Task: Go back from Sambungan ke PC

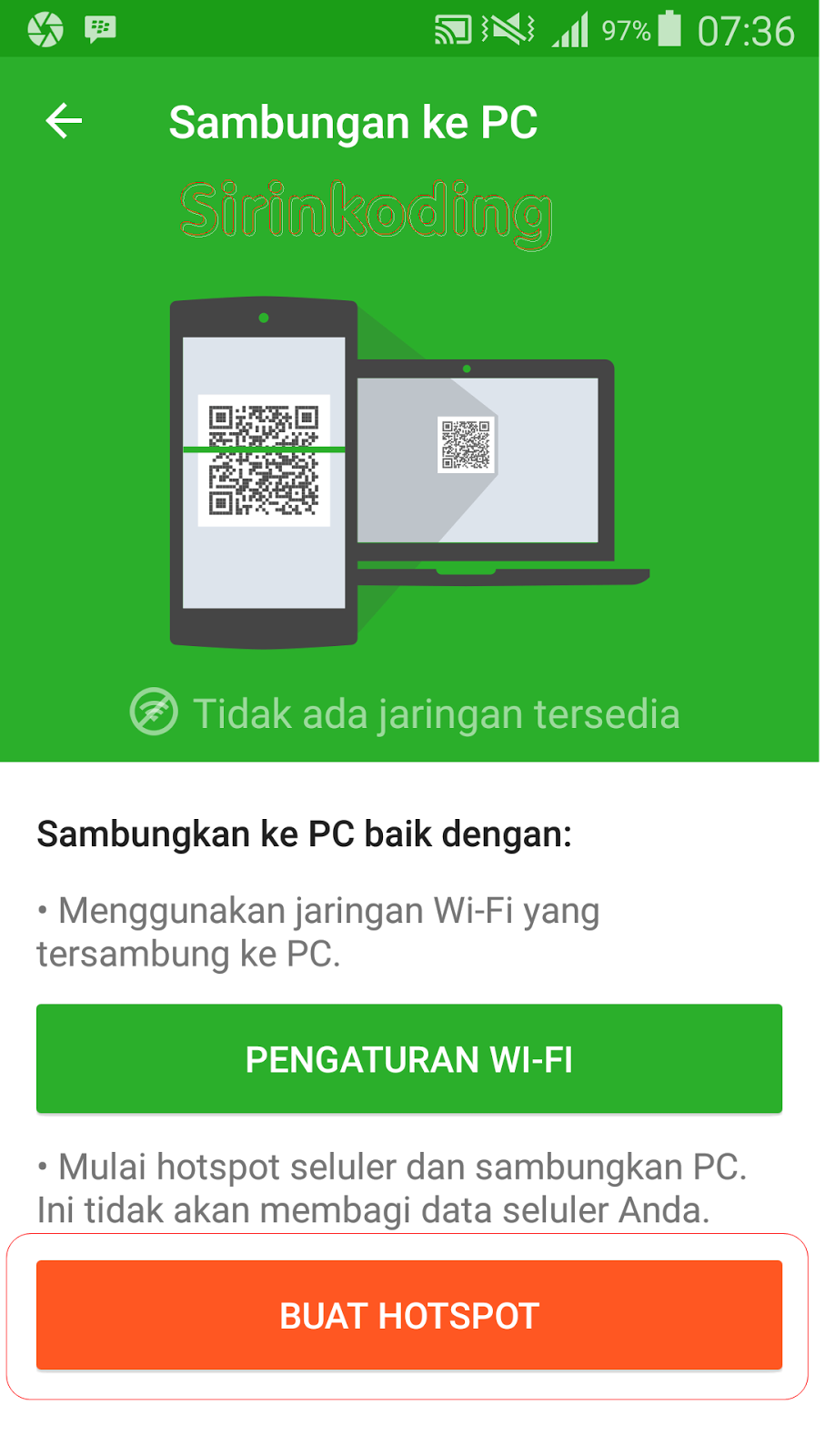Action: coord(64,121)
